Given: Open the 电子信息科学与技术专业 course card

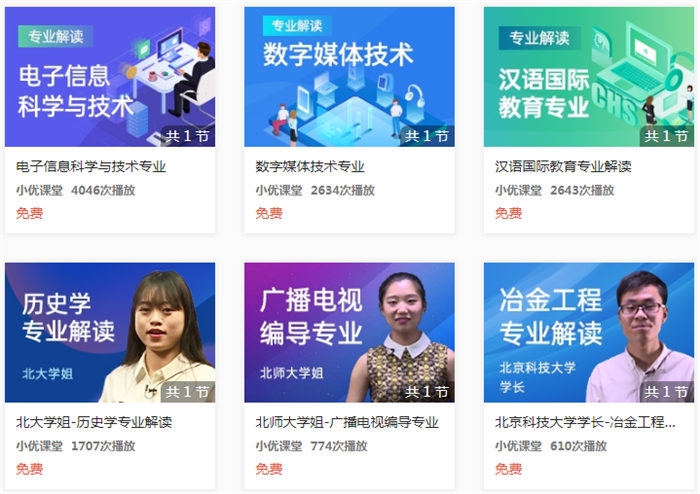Looking at the screenshot, I should [x=91, y=167].
